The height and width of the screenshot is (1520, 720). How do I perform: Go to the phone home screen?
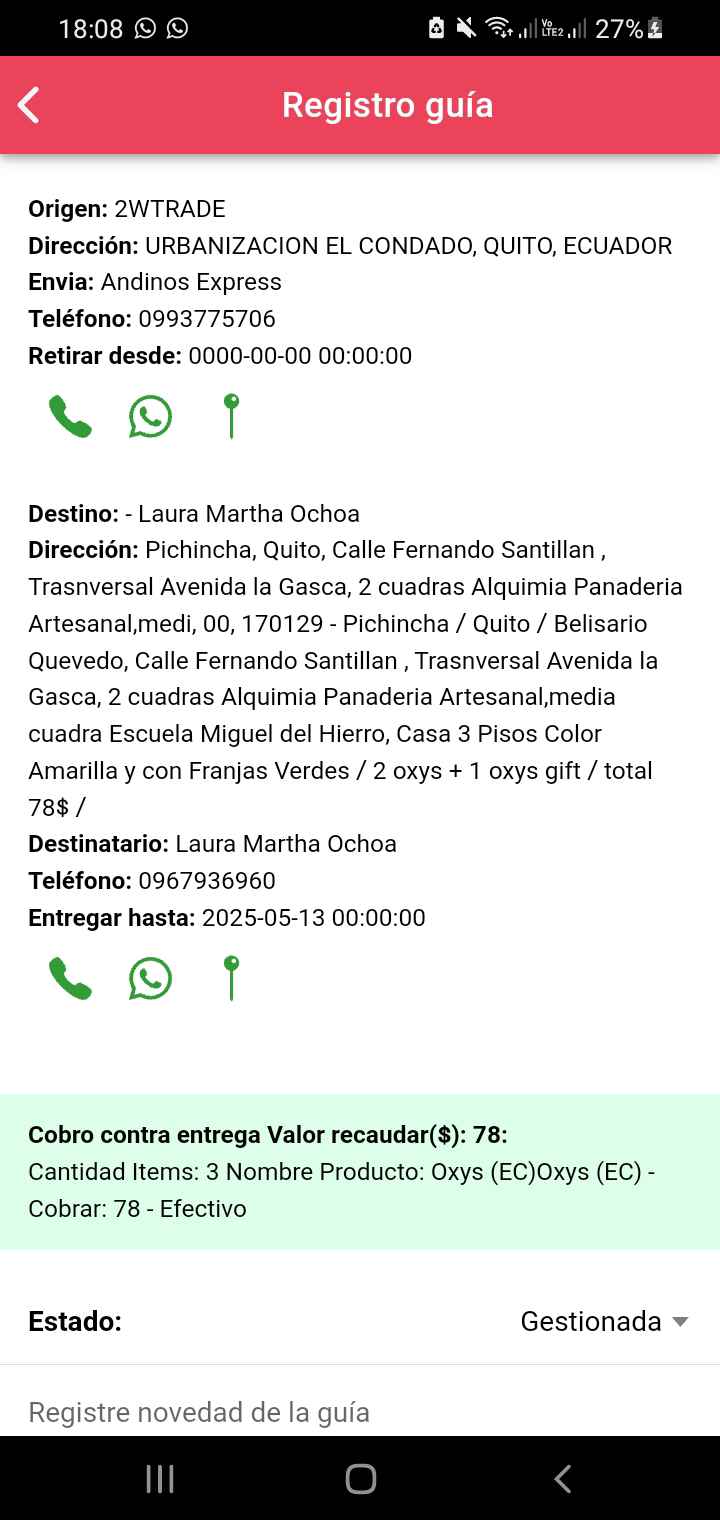click(x=360, y=1479)
